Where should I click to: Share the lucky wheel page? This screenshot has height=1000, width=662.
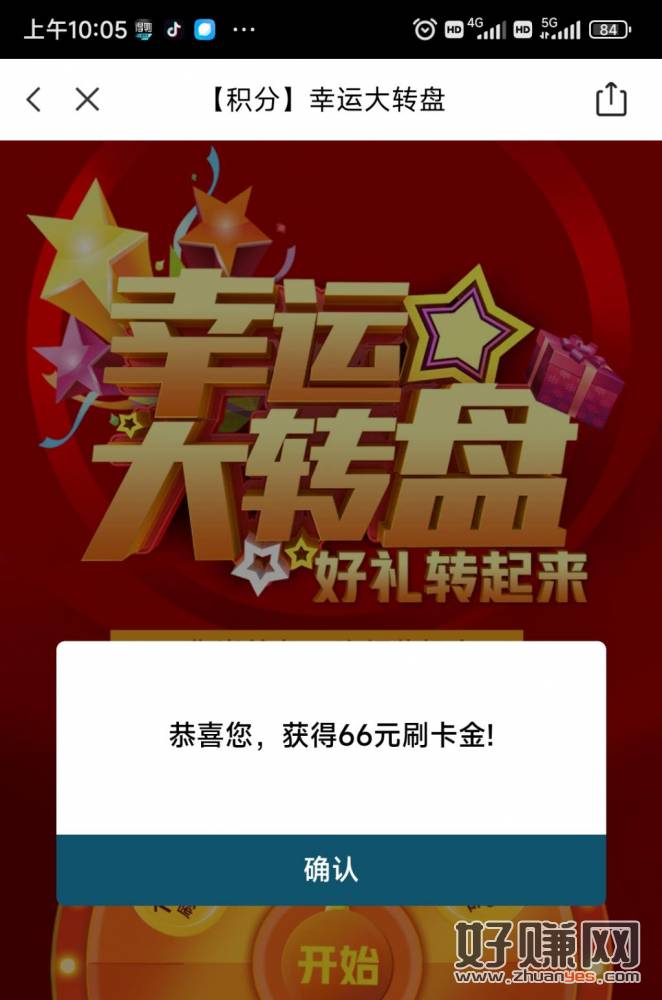tap(610, 99)
